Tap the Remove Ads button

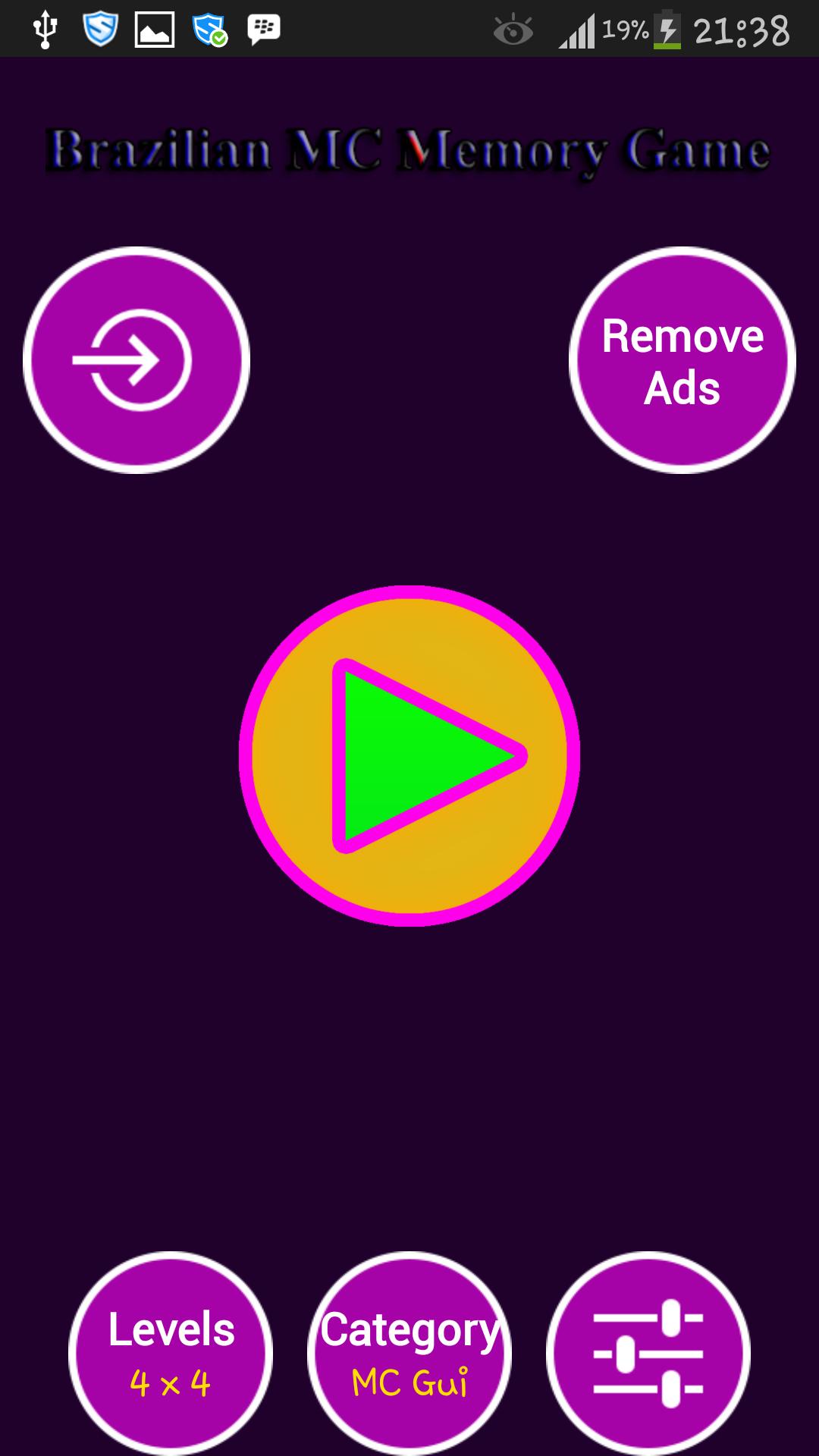pyautogui.click(x=682, y=360)
